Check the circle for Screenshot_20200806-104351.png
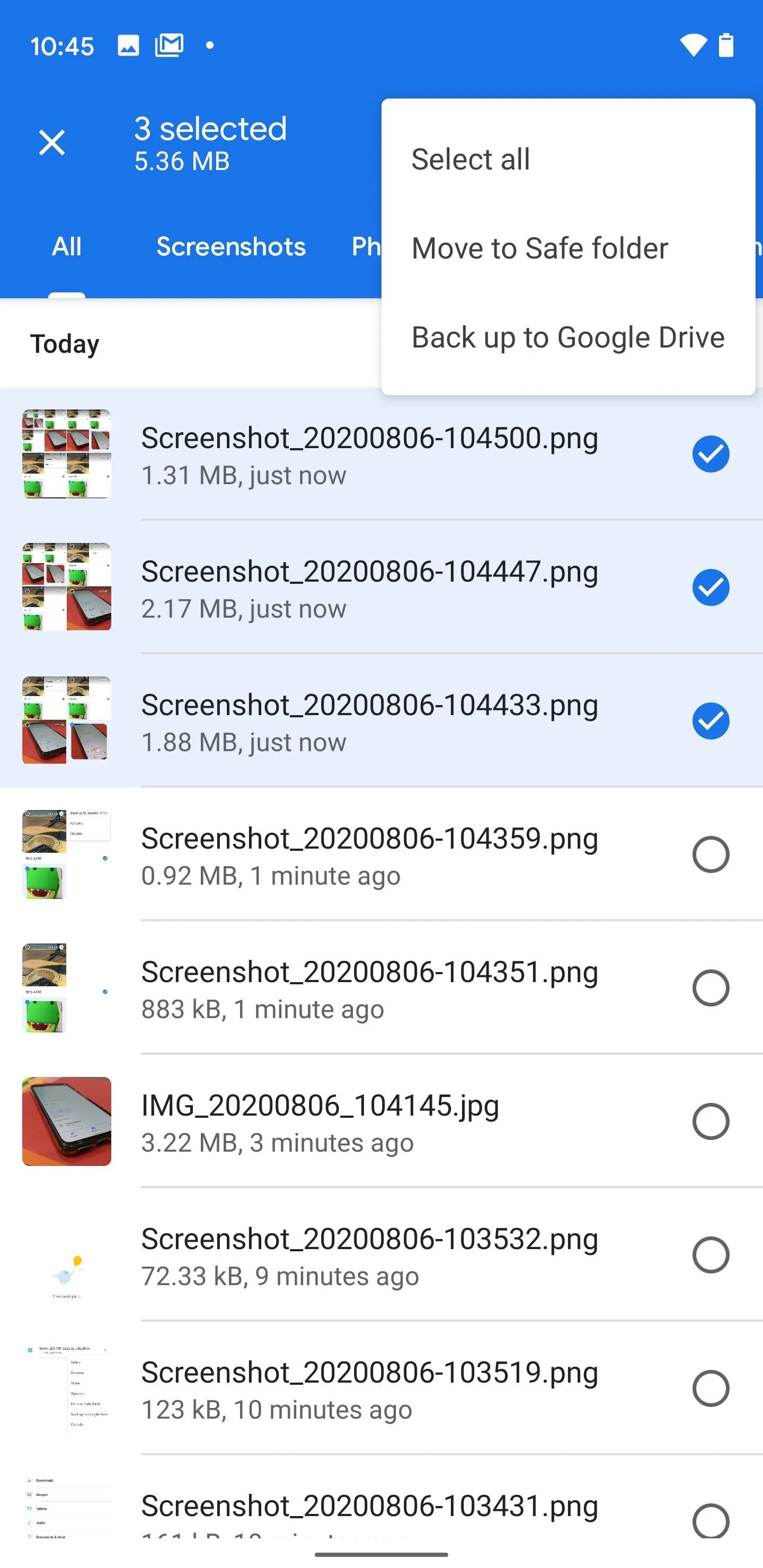The height and width of the screenshot is (1568, 763). [711, 988]
